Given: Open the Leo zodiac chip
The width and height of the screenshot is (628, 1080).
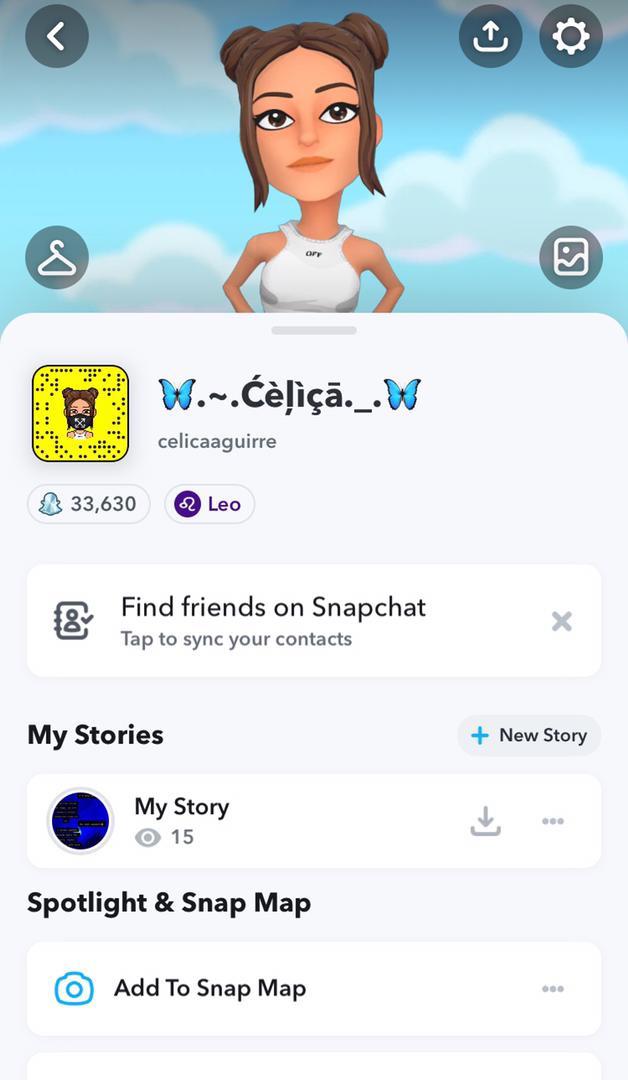Looking at the screenshot, I should pyautogui.click(x=209, y=504).
